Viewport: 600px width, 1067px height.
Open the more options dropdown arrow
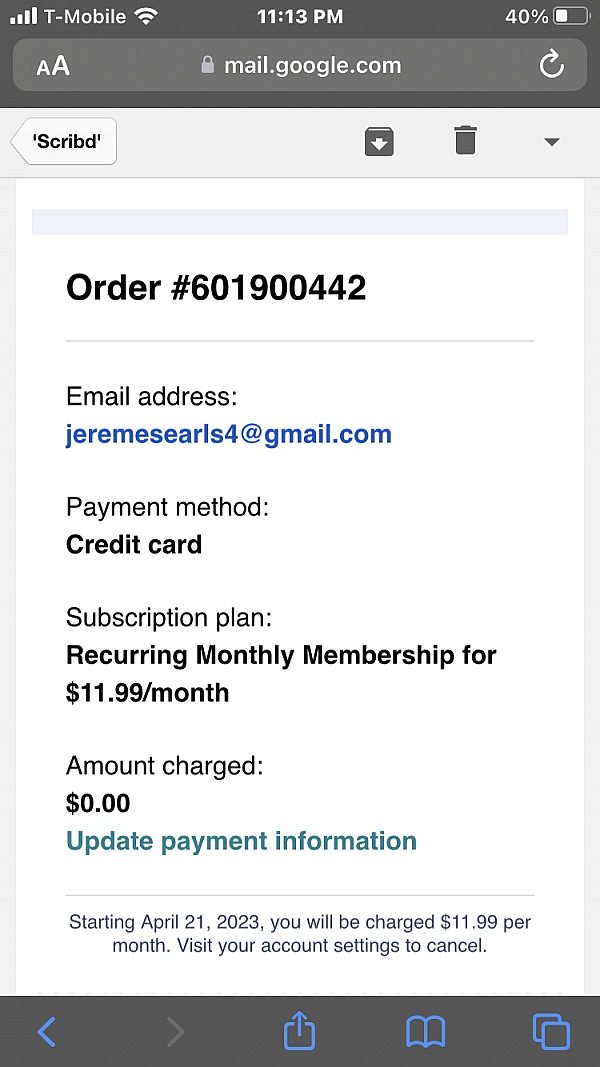click(551, 142)
